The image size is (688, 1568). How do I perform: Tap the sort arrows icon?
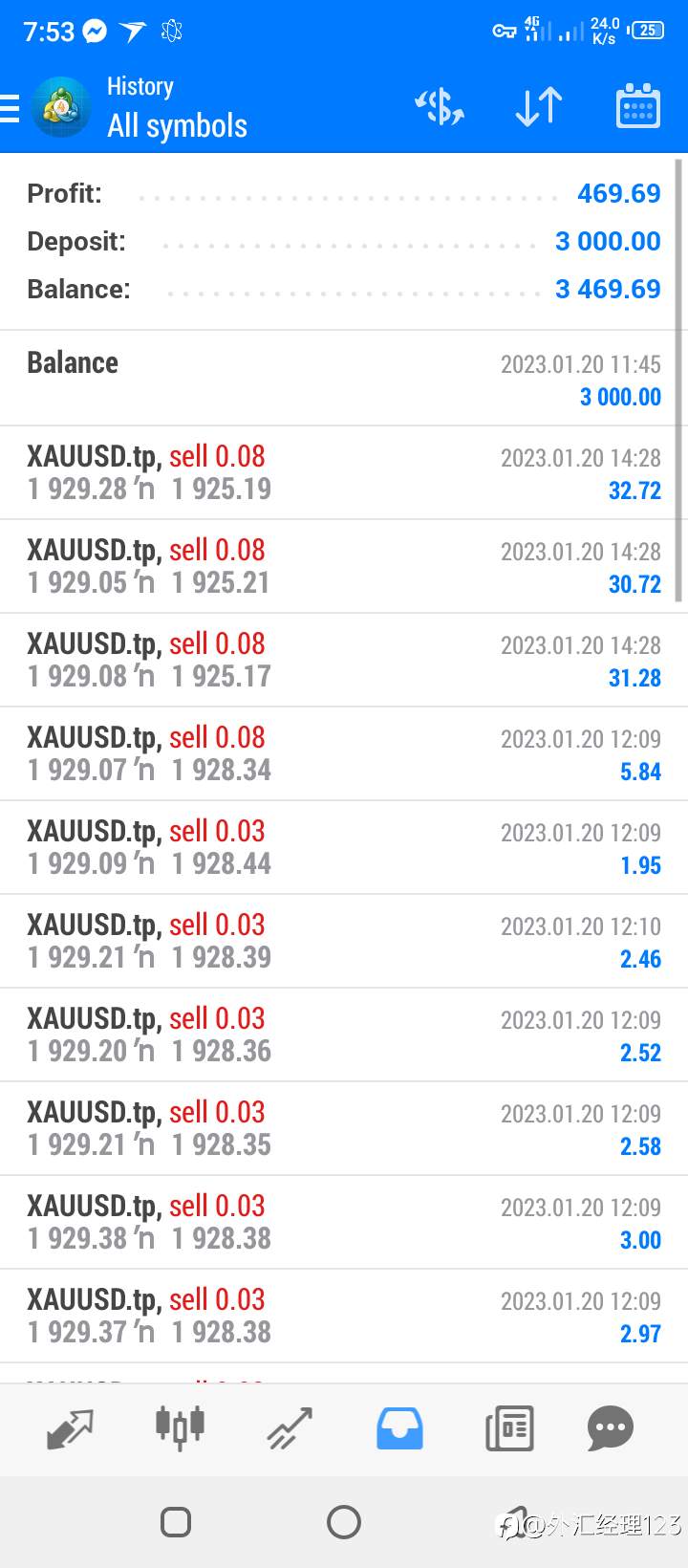tap(539, 107)
